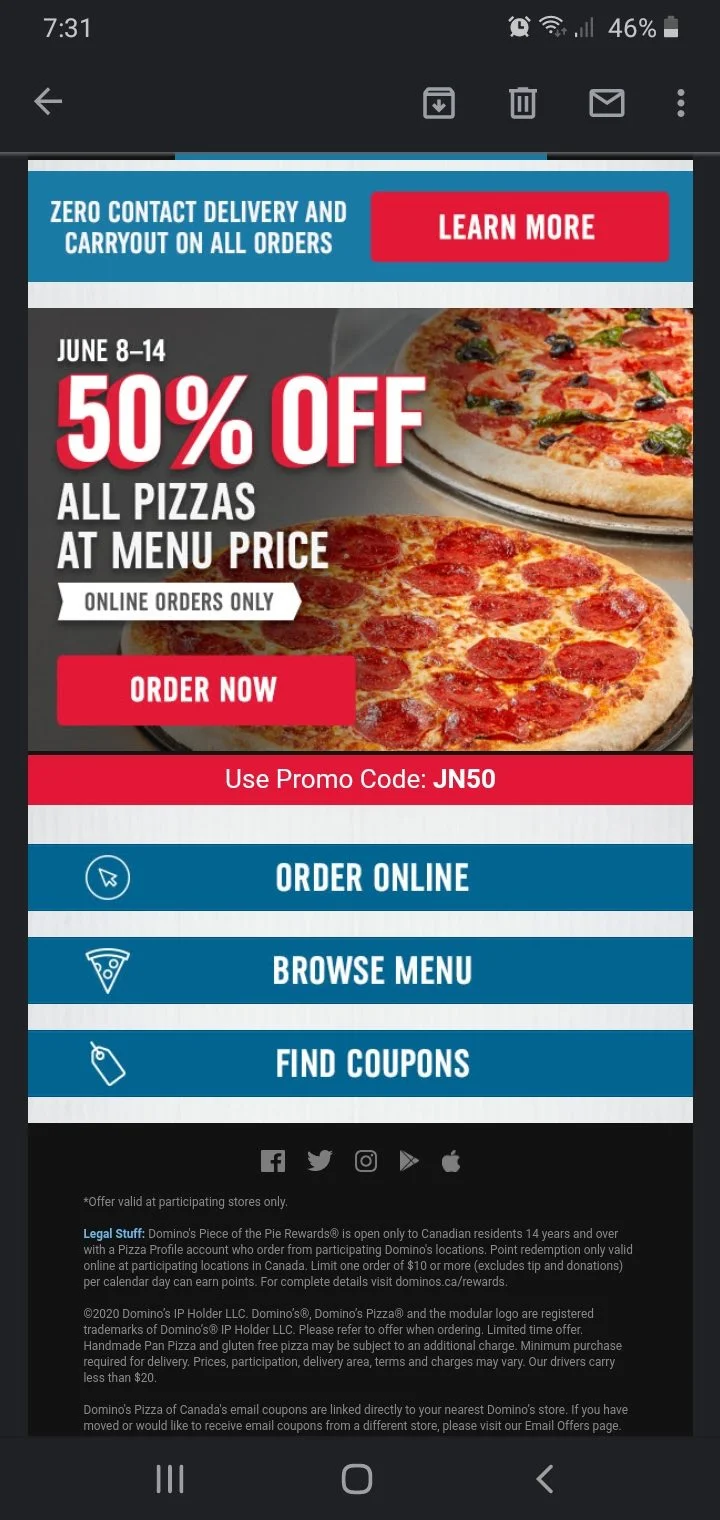Archive the email
The width and height of the screenshot is (720, 1520).
(438, 102)
